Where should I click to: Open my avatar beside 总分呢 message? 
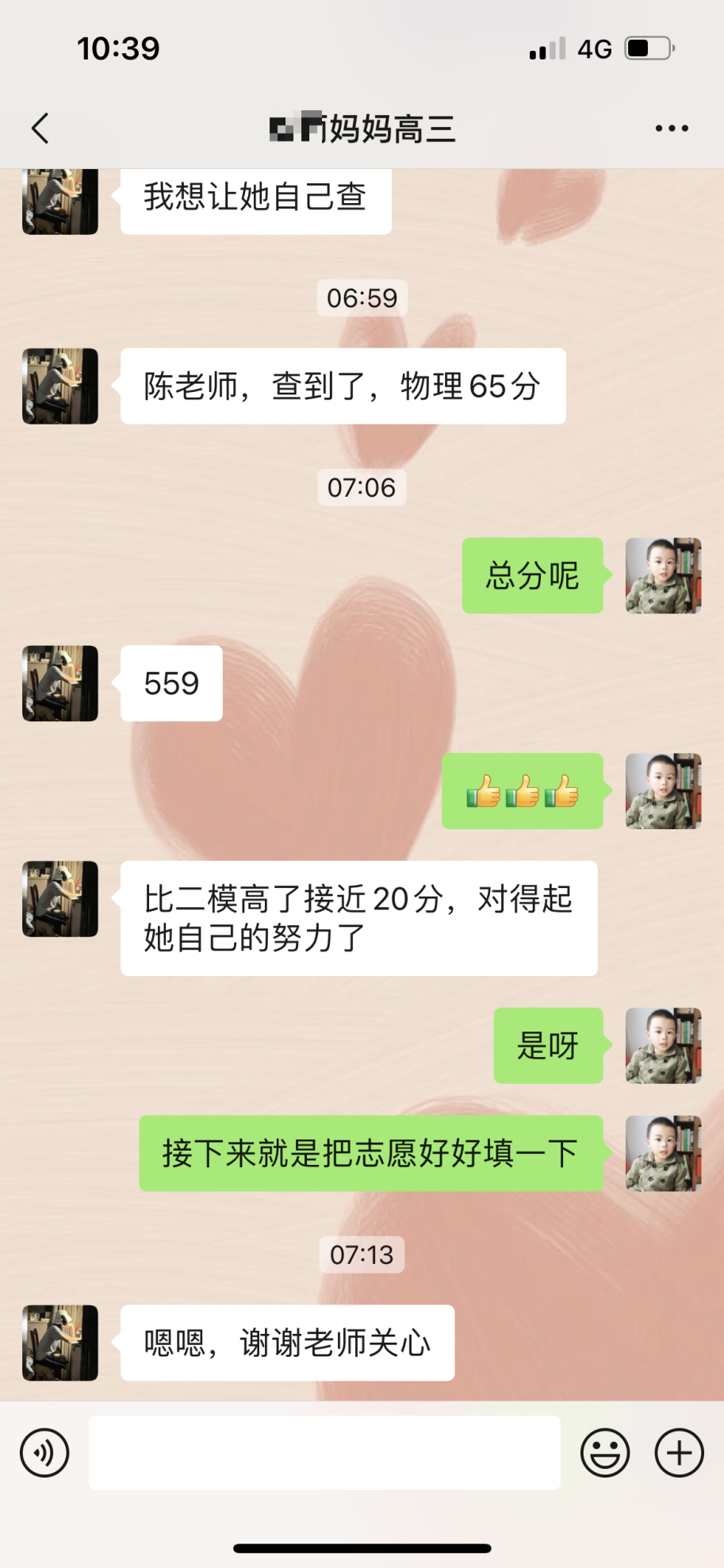point(663,575)
